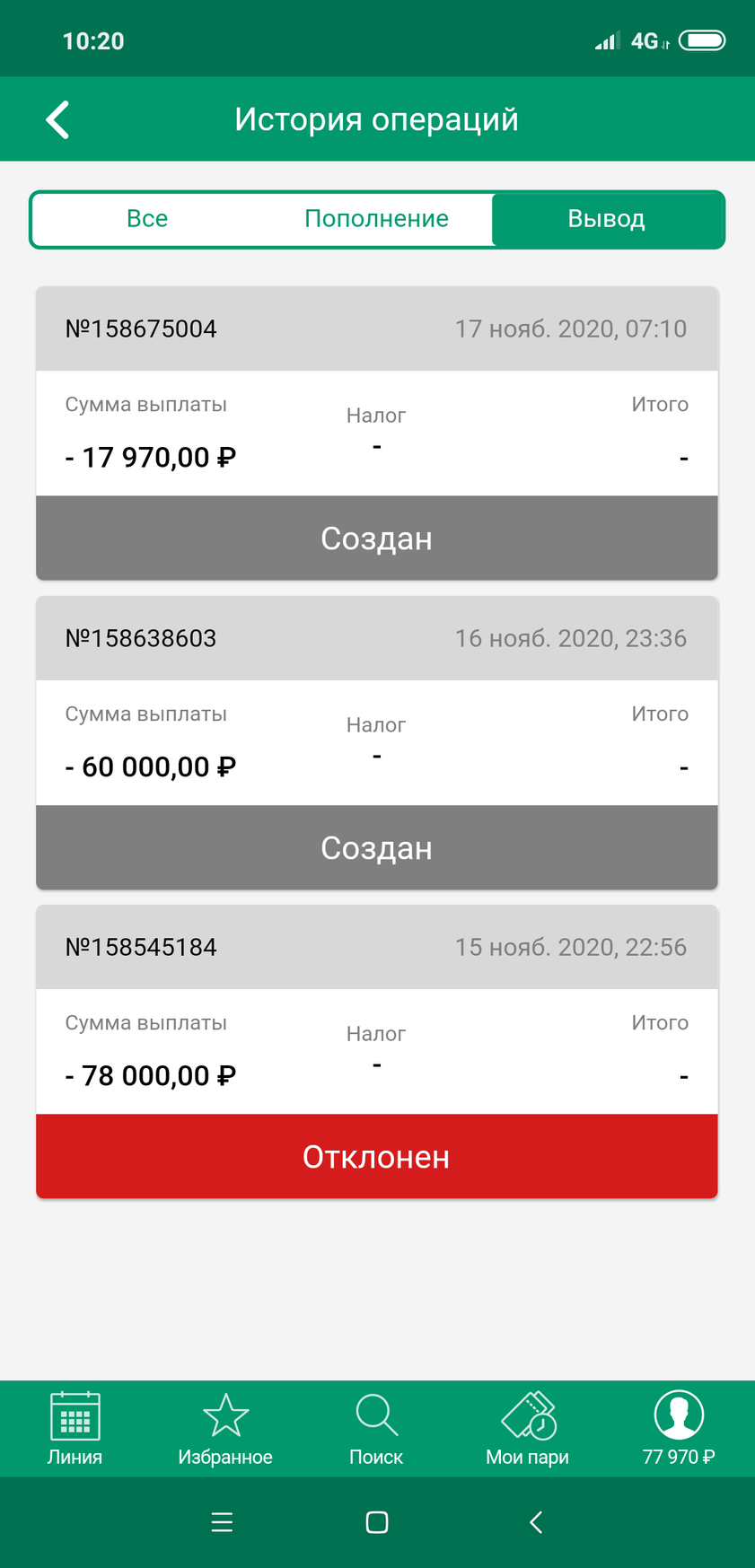Open Мои пари

(528, 1429)
